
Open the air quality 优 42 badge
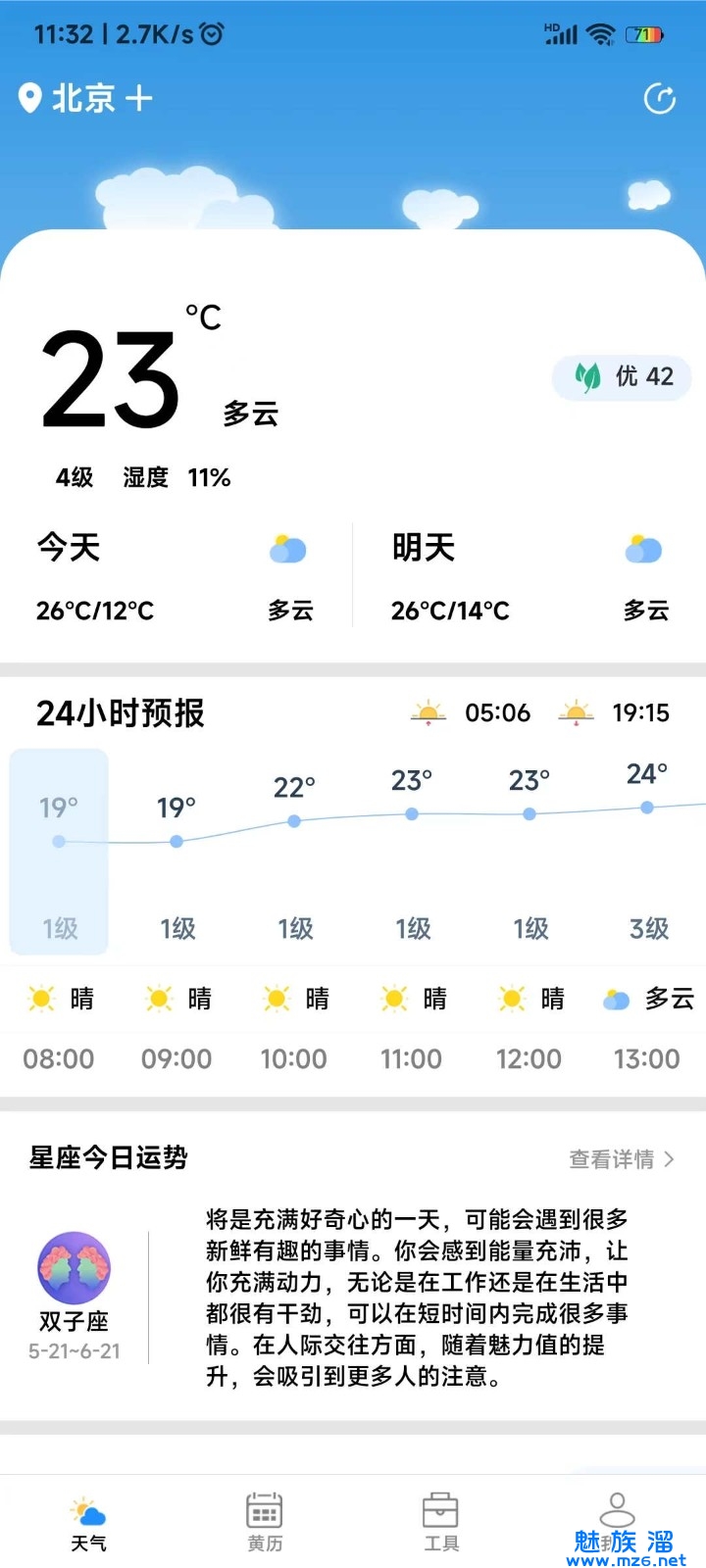[x=624, y=377]
